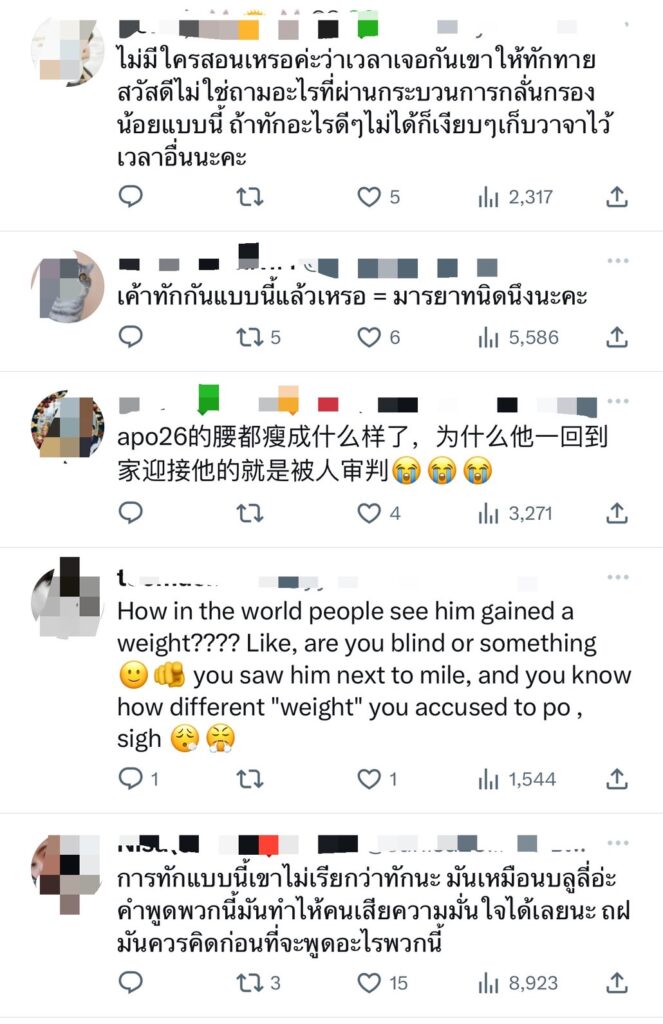Screen dimensions: 663x1024
Task: Open overflow menu on the English comment
Action: click(x=618, y=578)
